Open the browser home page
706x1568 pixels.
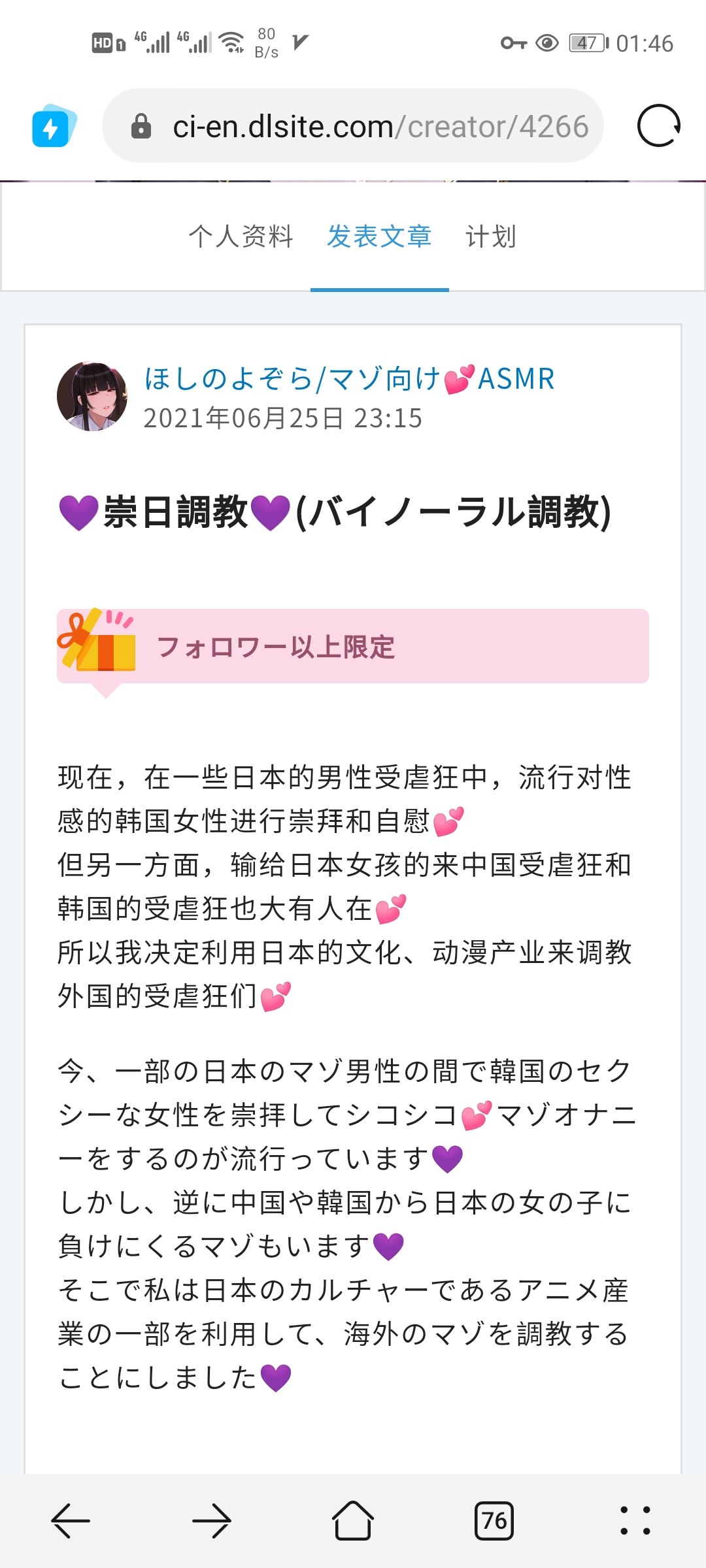[x=353, y=1520]
